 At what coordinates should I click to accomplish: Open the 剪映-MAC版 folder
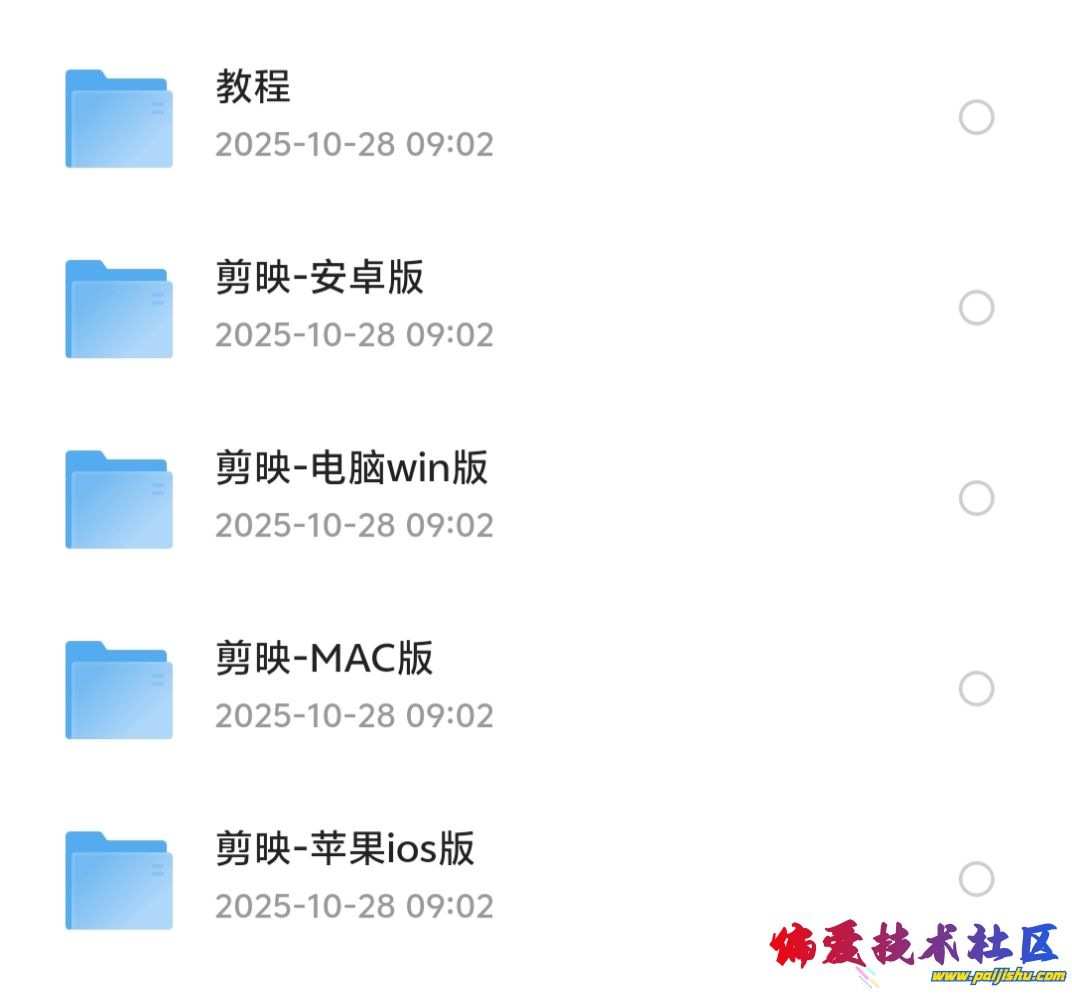(324, 659)
